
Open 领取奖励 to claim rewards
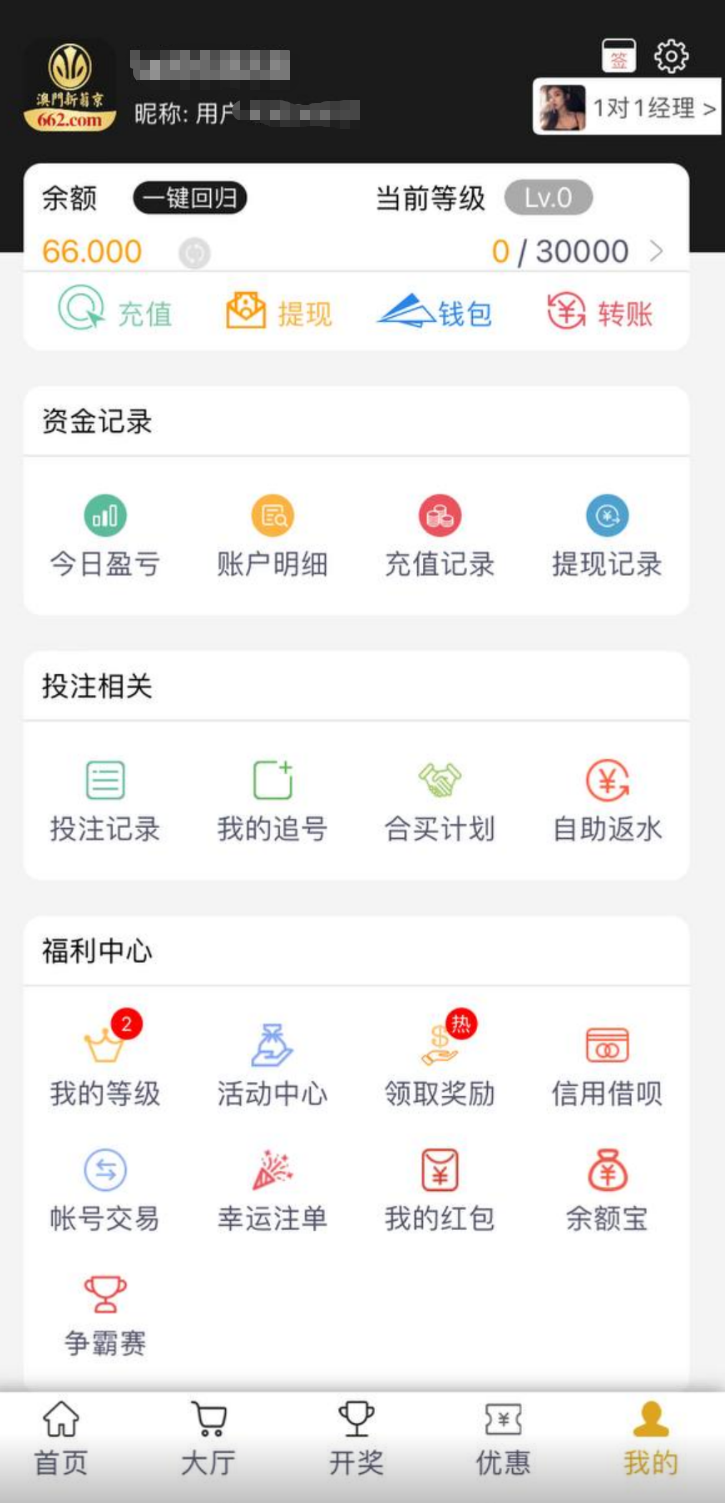440,1065
